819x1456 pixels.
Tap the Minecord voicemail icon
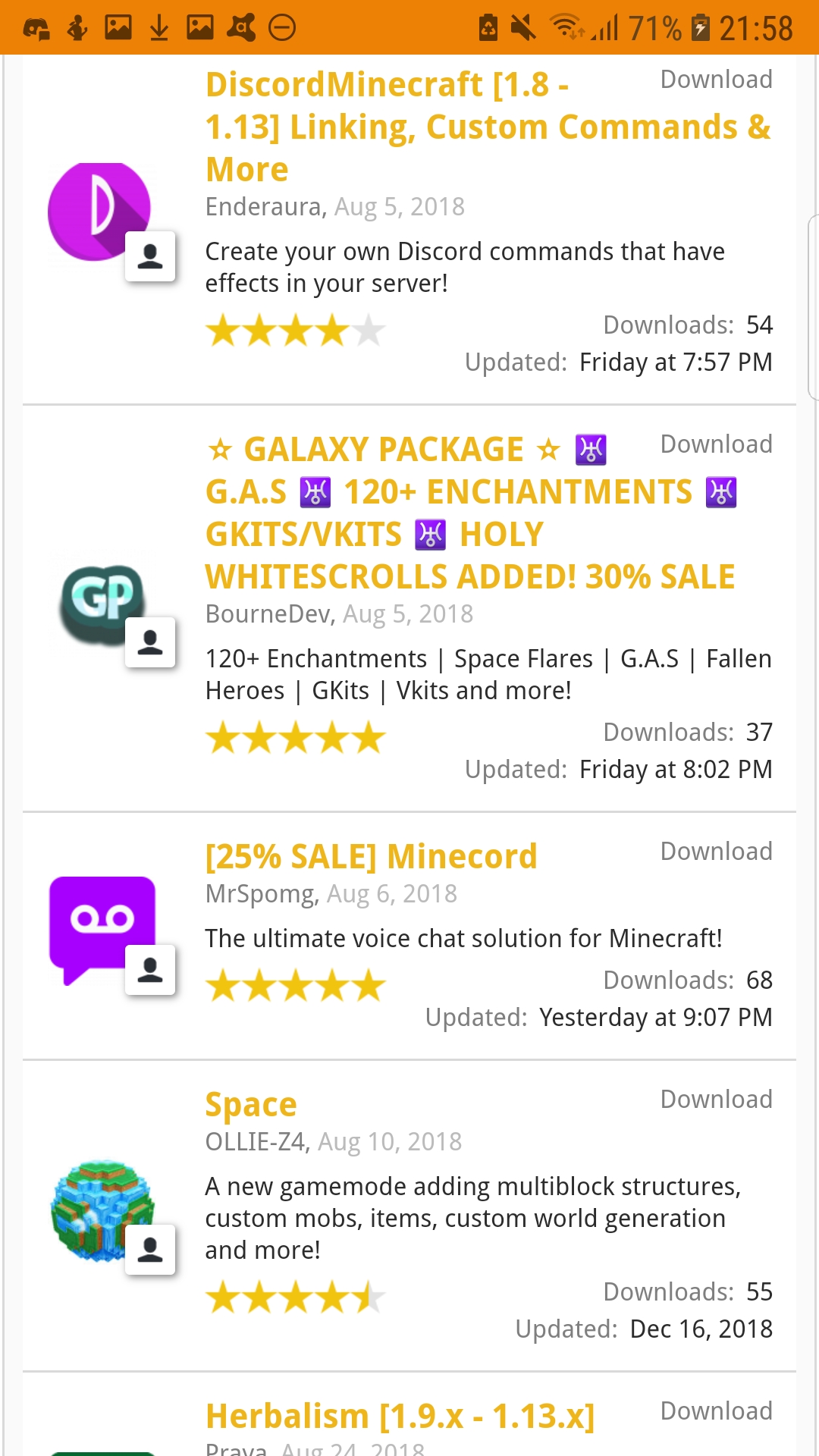[102, 930]
